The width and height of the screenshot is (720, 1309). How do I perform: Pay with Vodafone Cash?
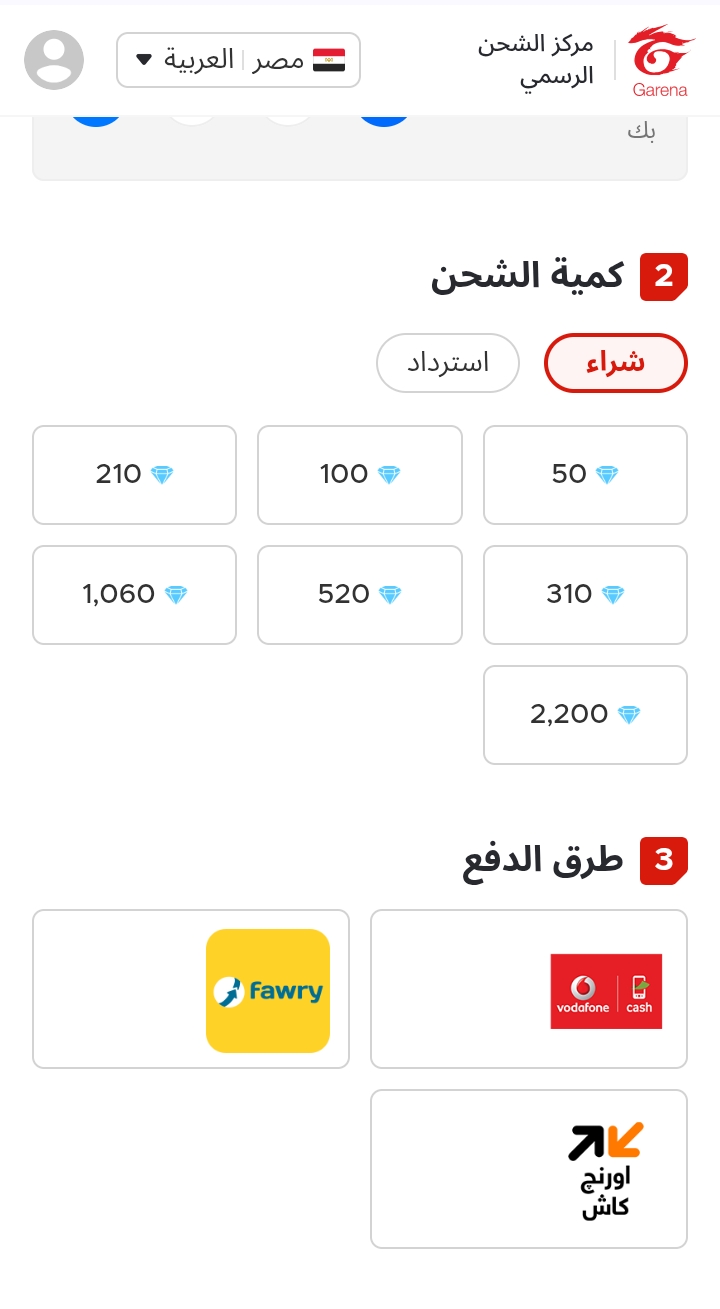click(x=529, y=989)
